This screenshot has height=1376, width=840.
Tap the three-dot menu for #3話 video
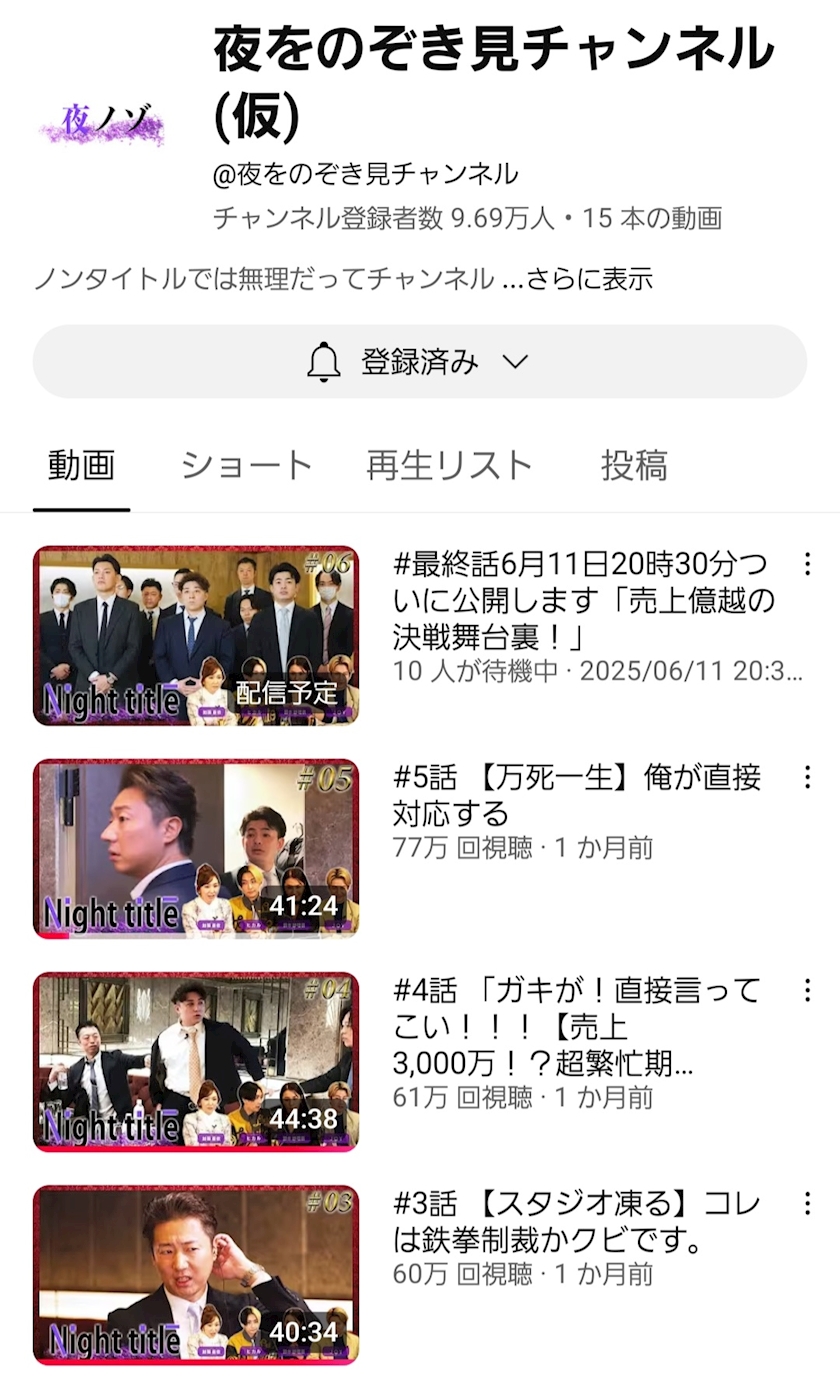pyautogui.click(x=807, y=1204)
